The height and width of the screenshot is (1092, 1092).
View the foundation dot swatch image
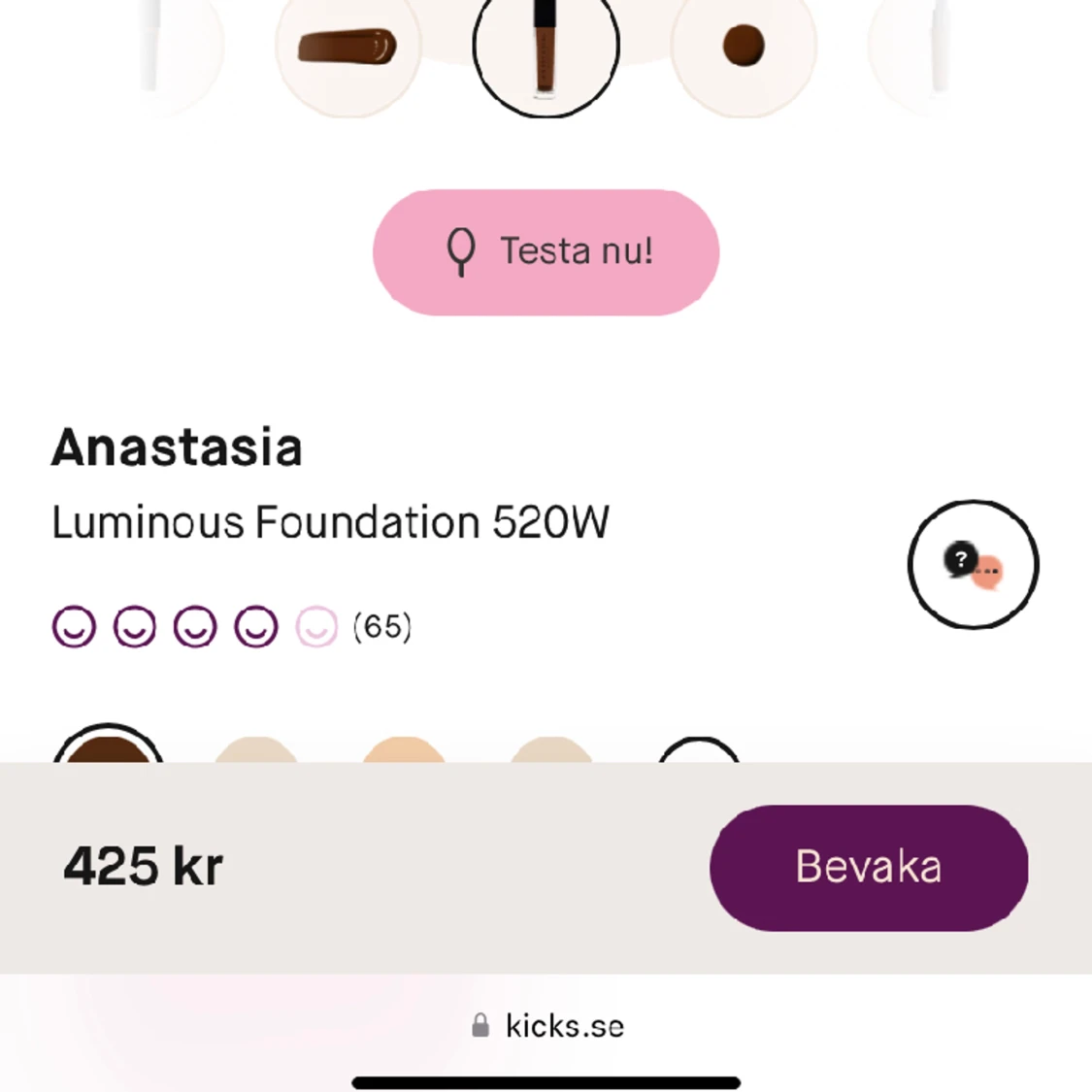tap(744, 47)
